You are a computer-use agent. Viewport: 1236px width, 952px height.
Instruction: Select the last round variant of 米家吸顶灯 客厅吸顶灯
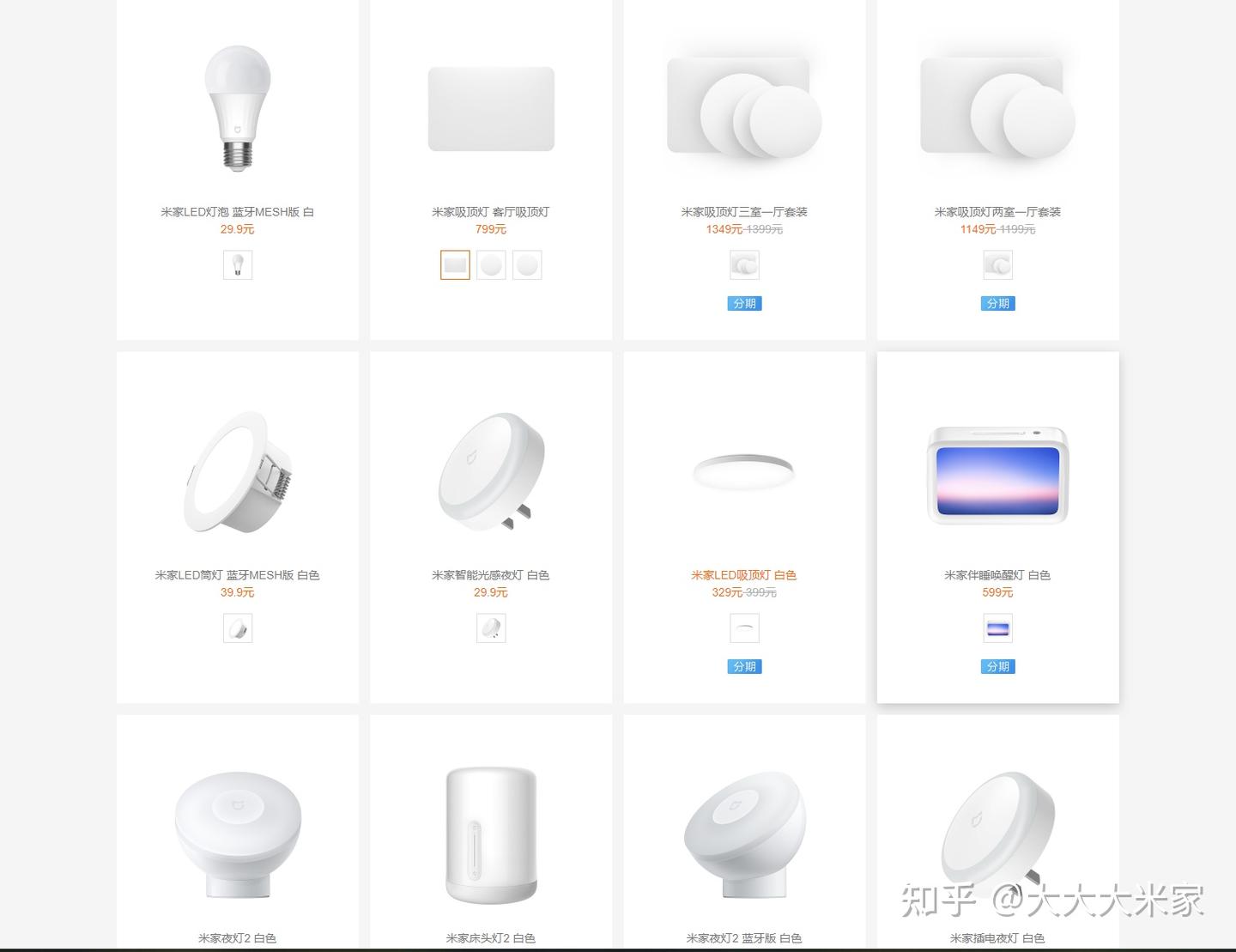(527, 265)
